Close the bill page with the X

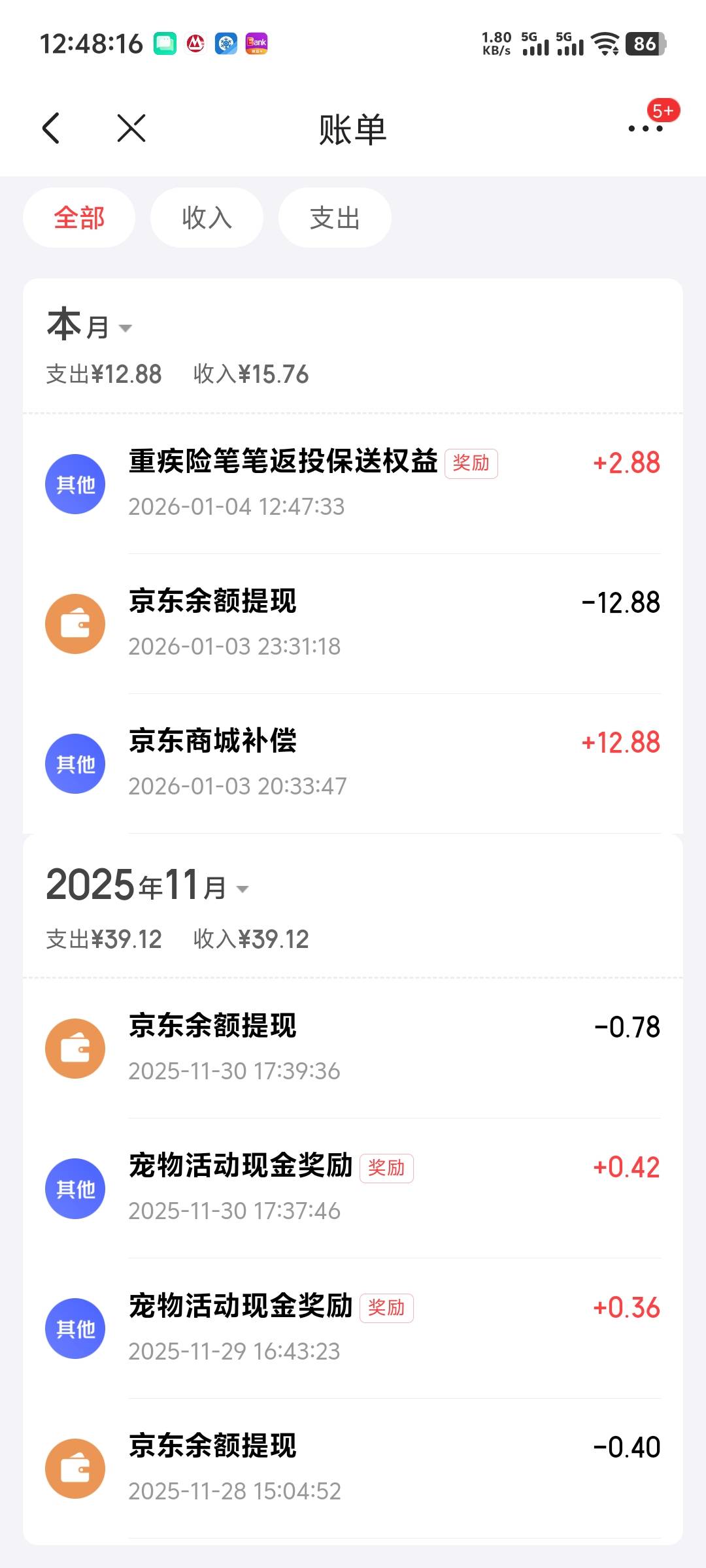pyautogui.click(x=131, y=128)
